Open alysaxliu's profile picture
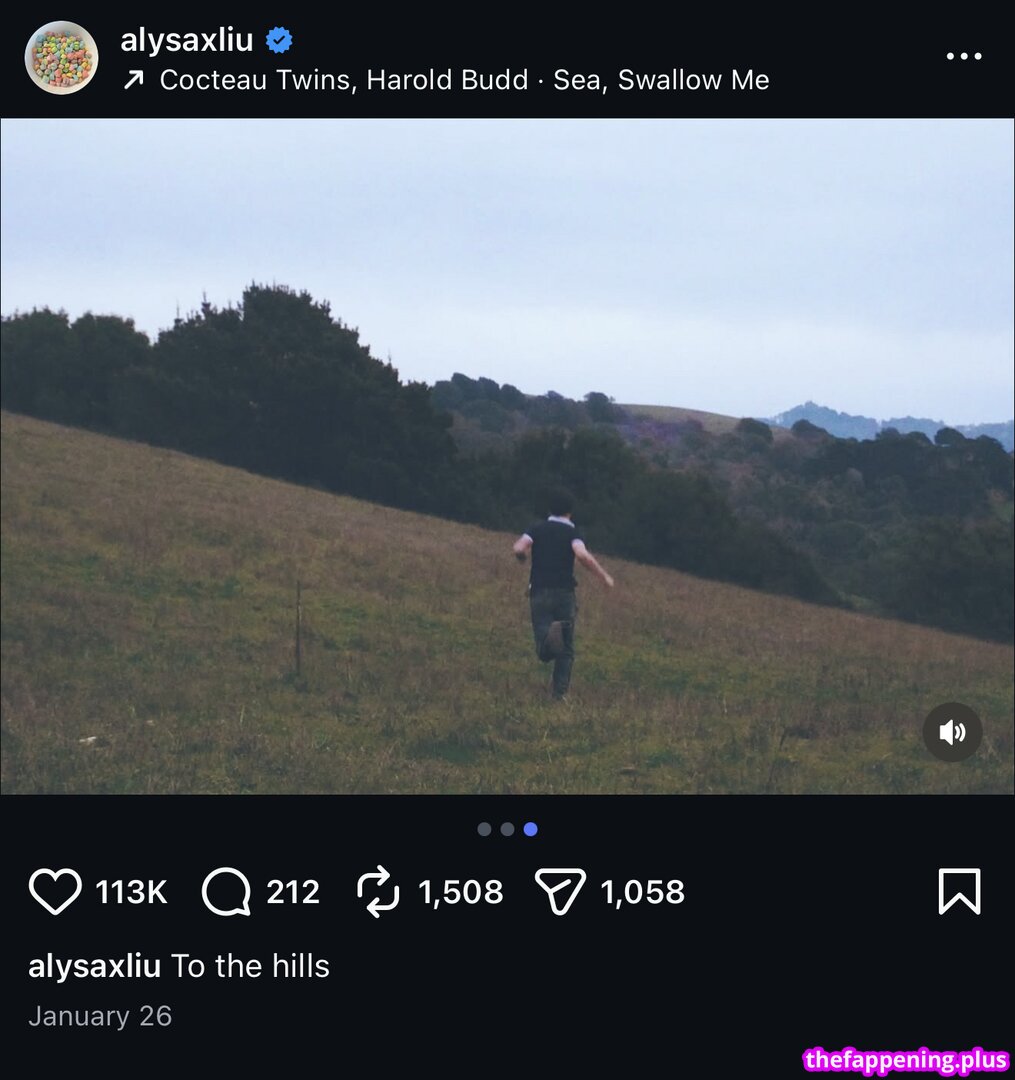1015x1080 pixels. pyautogui.click(x=61, y=58)
